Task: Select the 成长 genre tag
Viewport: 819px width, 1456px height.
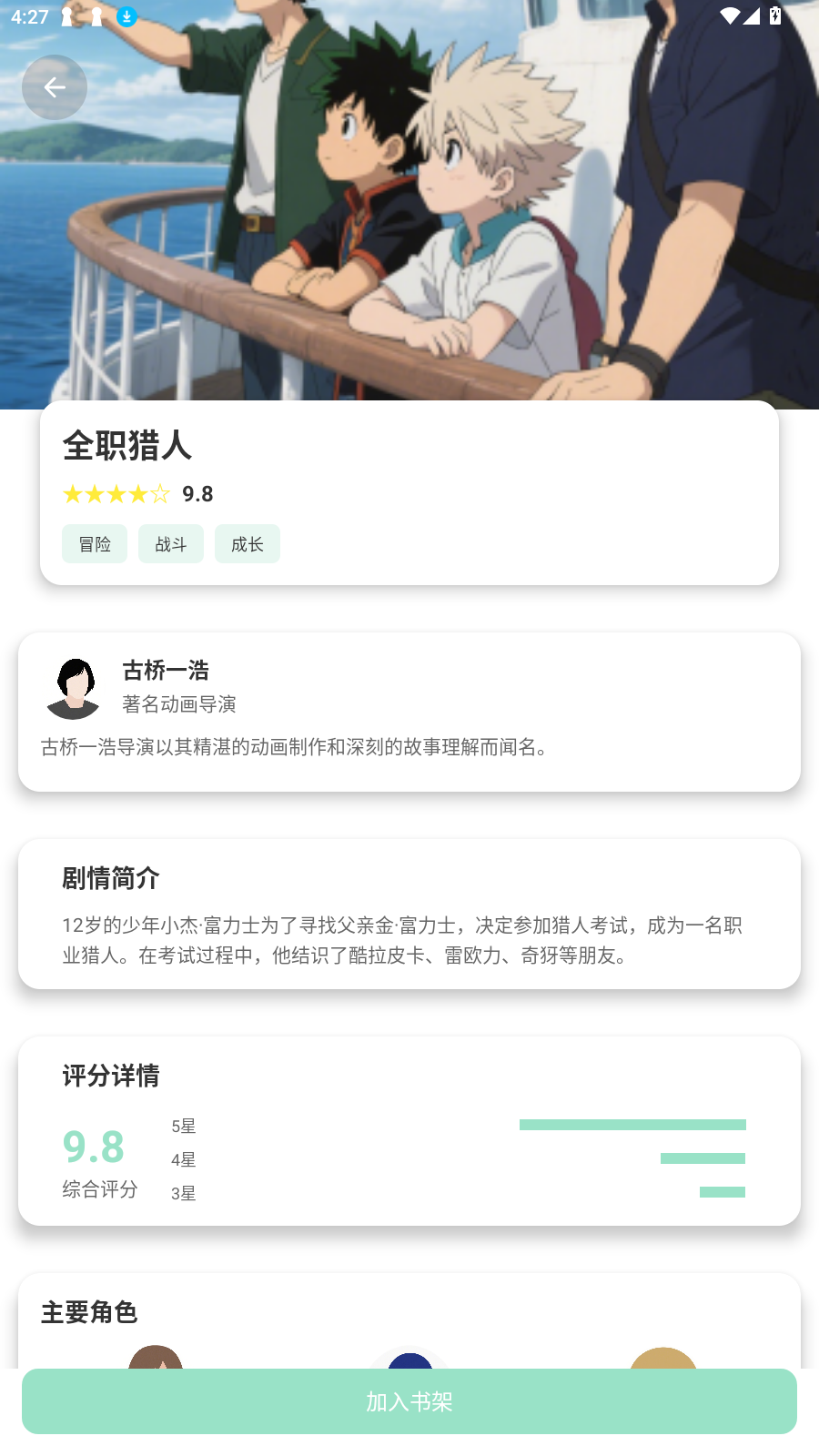Action: [x=248, y=544]
